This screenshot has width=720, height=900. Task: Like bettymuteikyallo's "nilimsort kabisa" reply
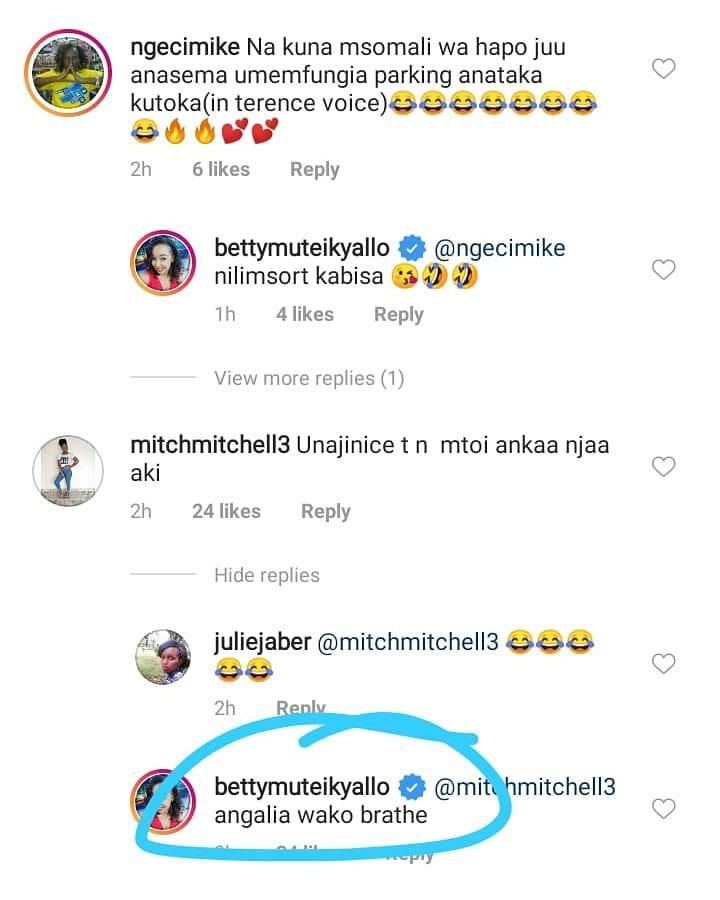[x=663, y=269]
